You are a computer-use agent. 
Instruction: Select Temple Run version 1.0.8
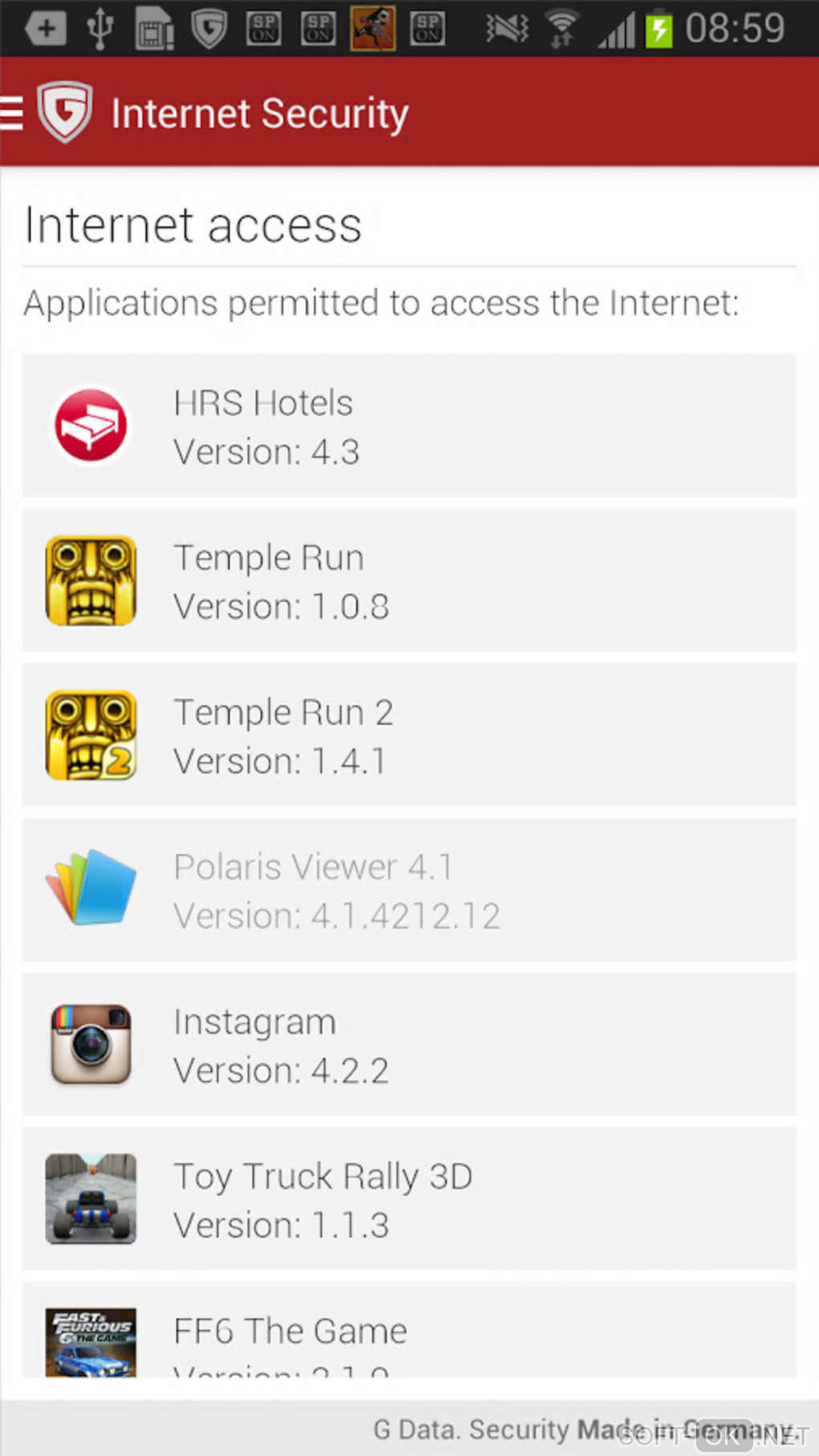pos(409,580)
